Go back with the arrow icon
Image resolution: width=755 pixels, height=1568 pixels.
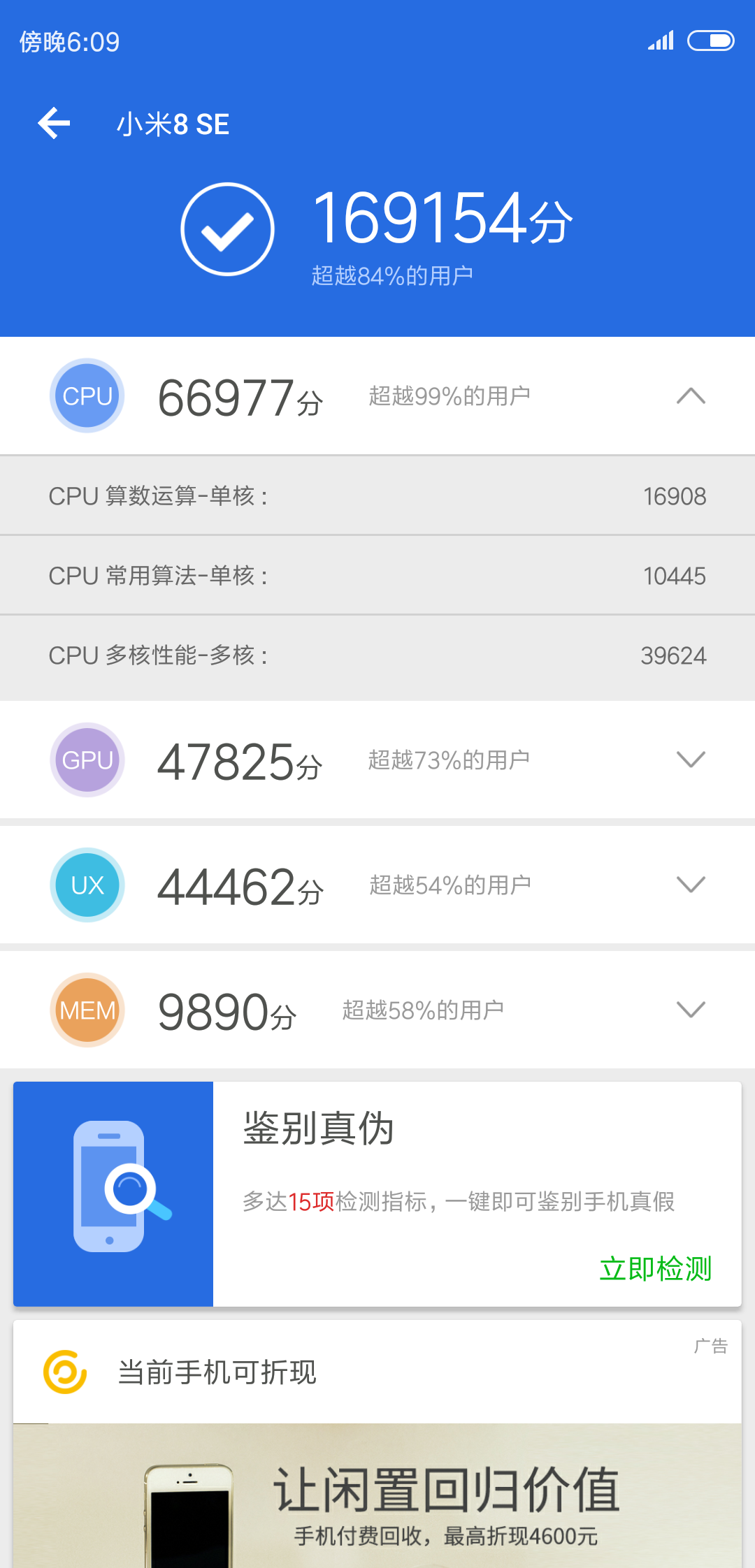tap(54, 124)
